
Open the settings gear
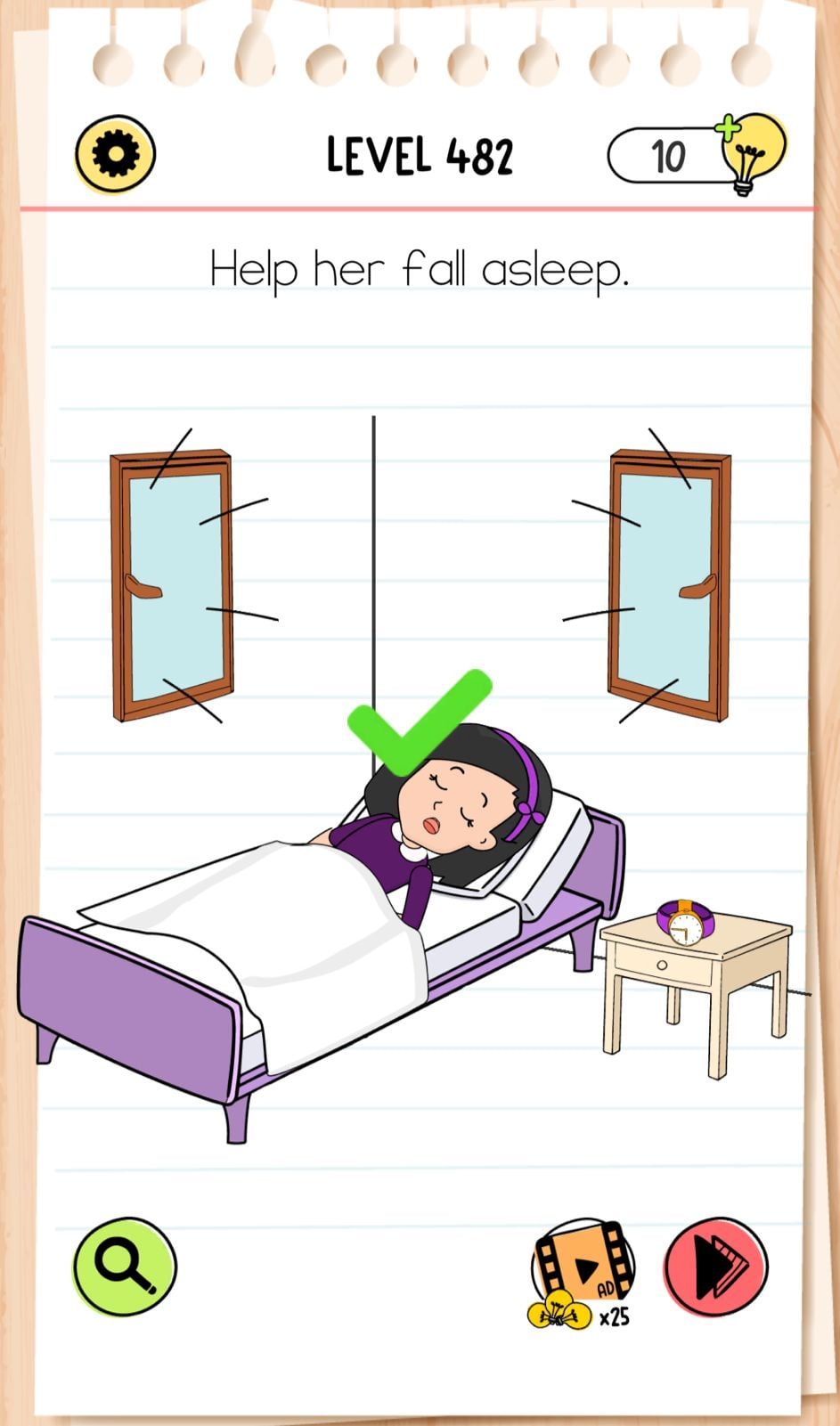pyautogui.click(x=116, y=155)
